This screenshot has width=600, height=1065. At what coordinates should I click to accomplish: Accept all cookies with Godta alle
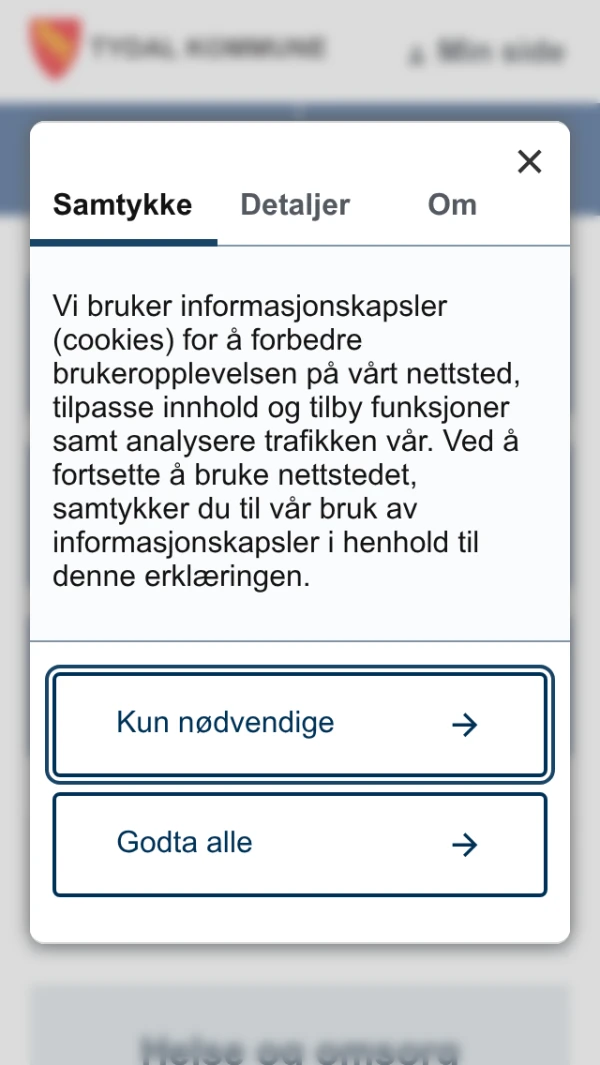(299, 844)
